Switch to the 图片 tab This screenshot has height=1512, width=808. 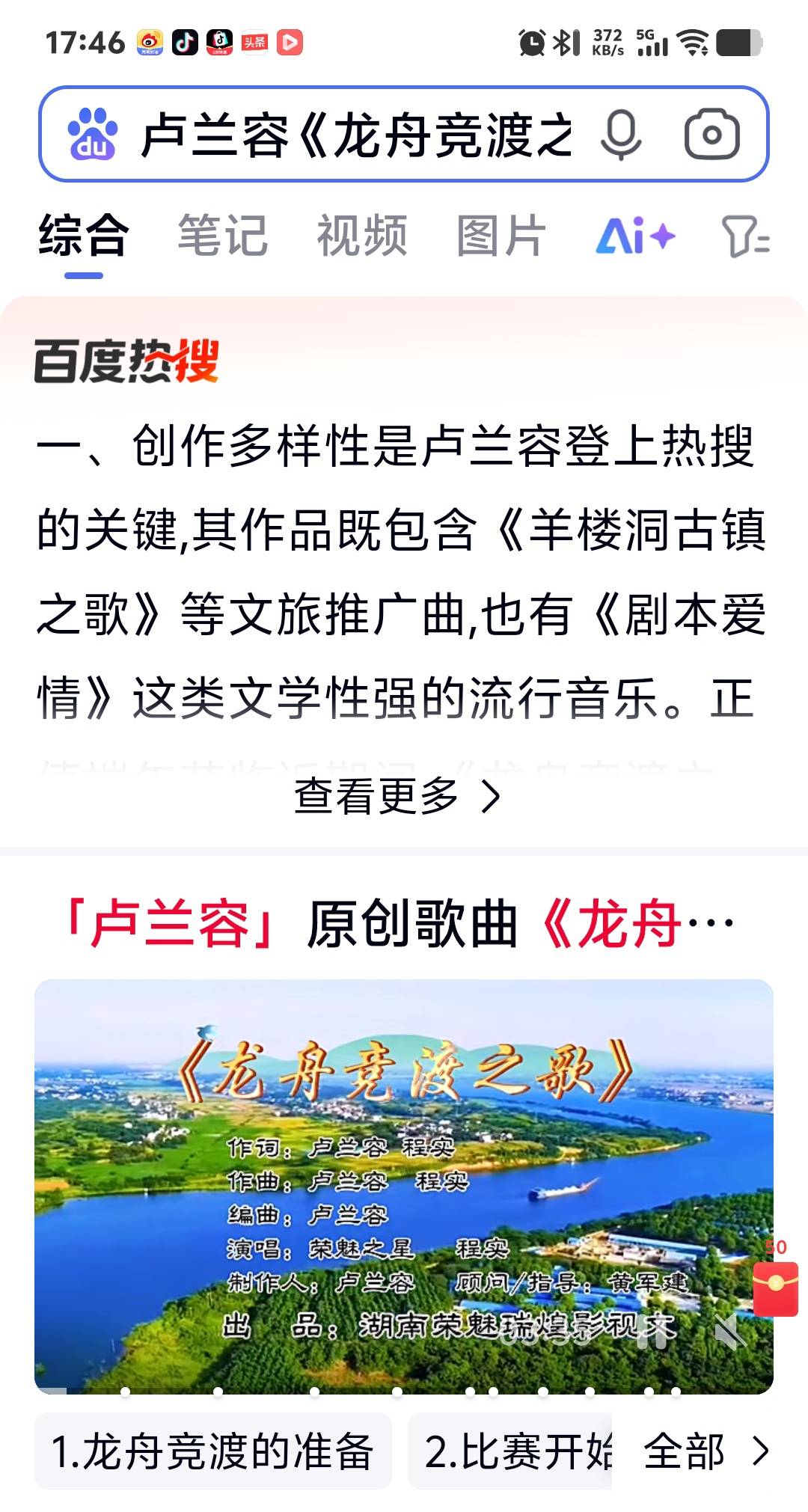click(501, 236)
